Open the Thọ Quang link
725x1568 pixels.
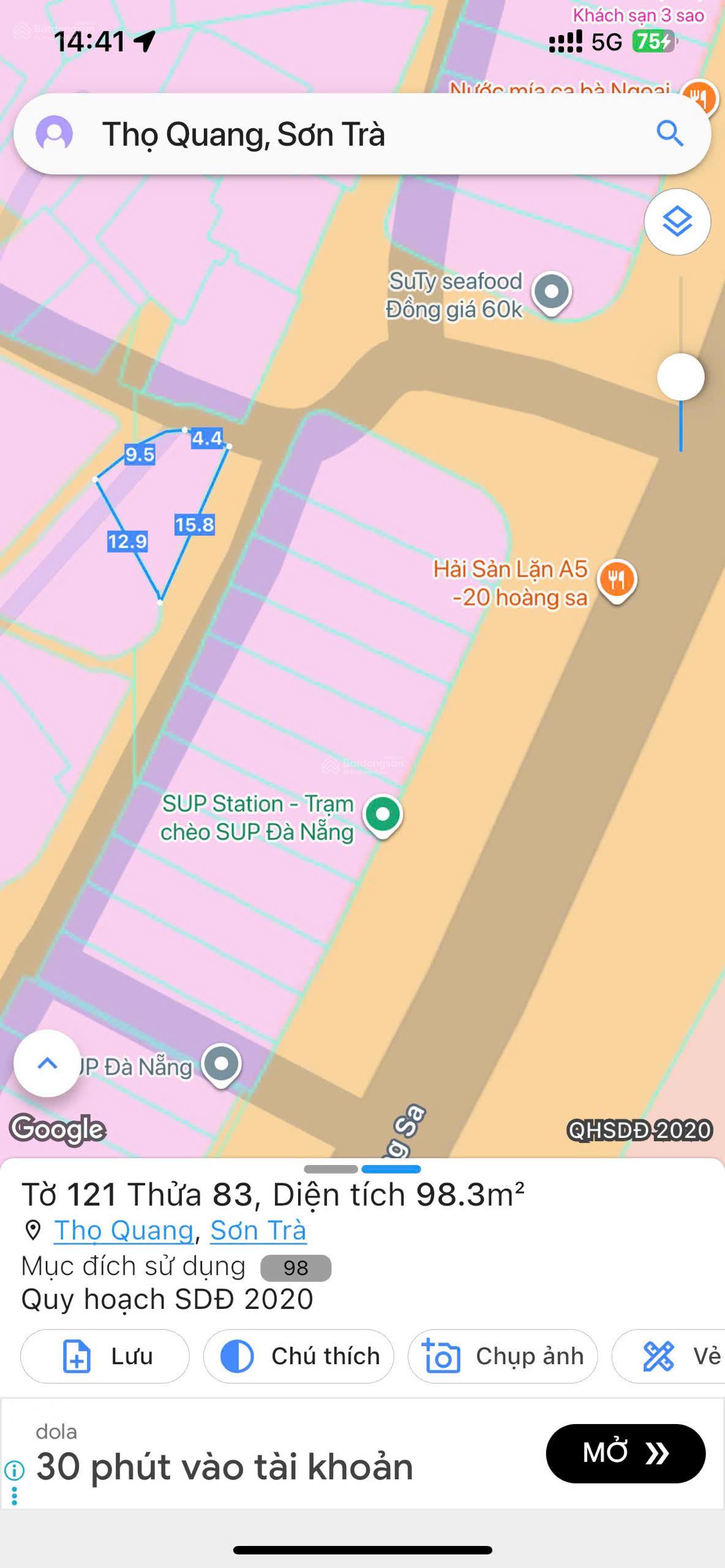coord(124,1231)
